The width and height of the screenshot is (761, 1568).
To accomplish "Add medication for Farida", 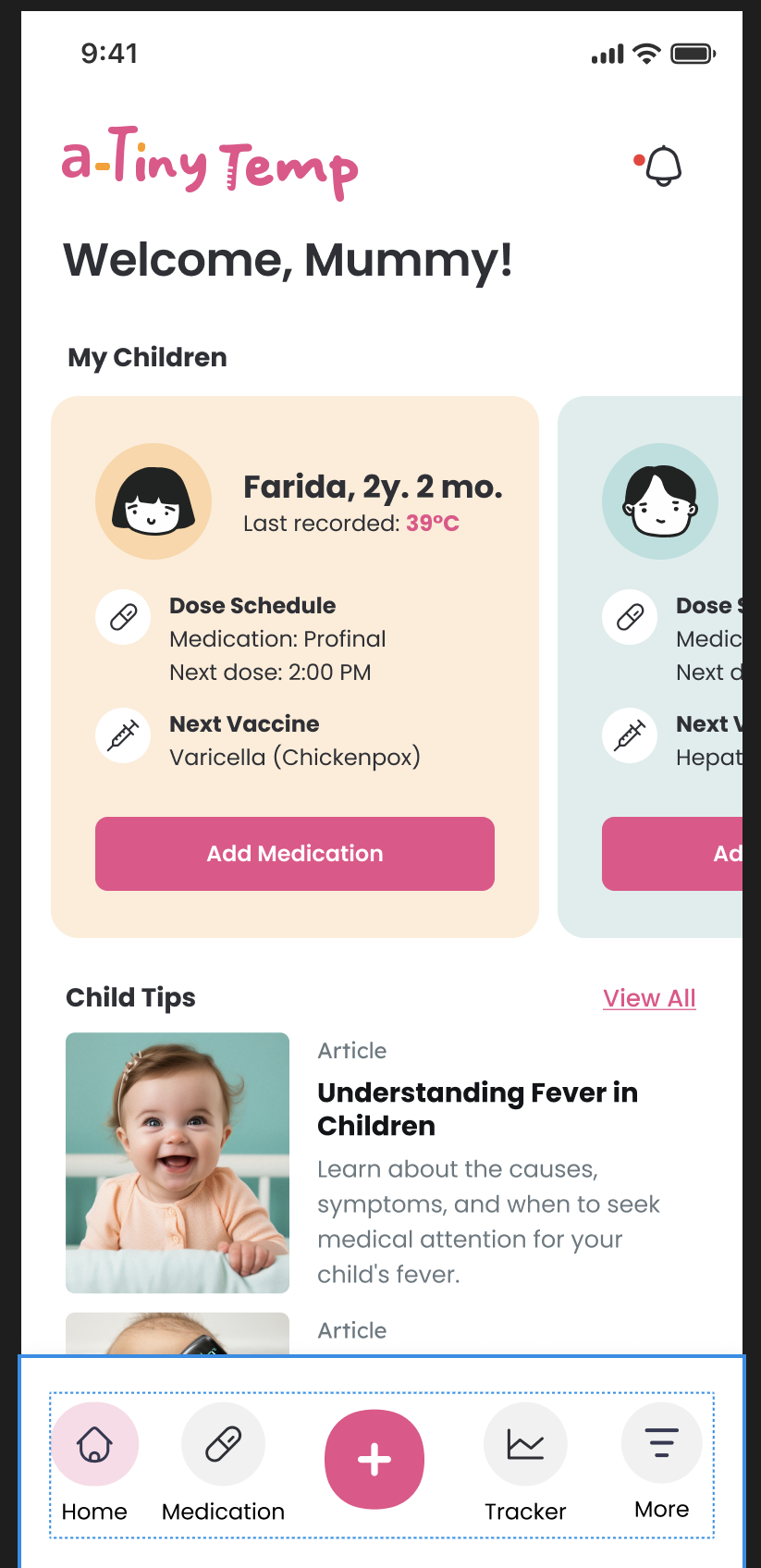I will (x=294, y=853).
